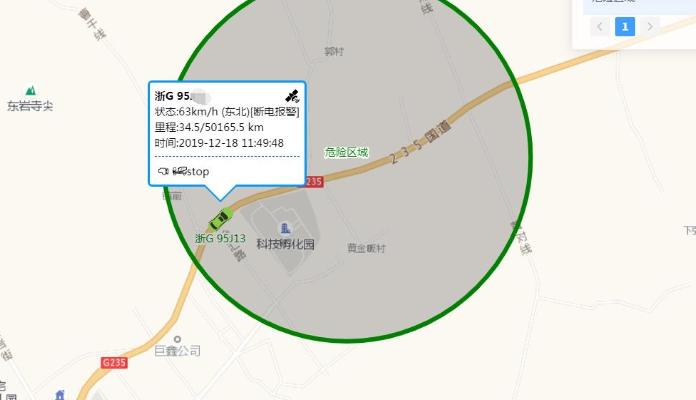Tap the vehicle stop icon in the popup

click(179, 171)
